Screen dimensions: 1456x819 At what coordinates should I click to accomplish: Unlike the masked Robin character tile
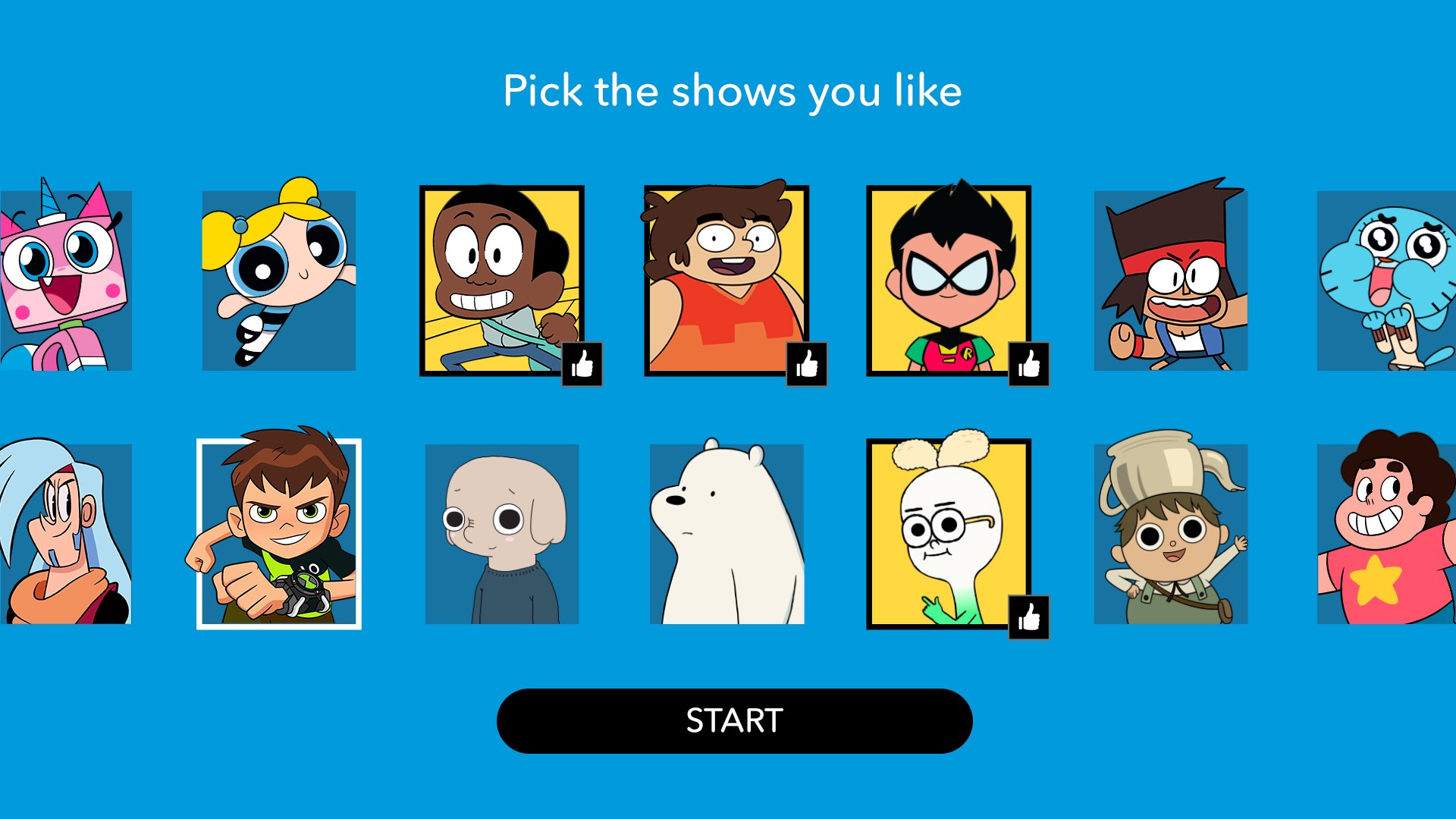(948, 281)
